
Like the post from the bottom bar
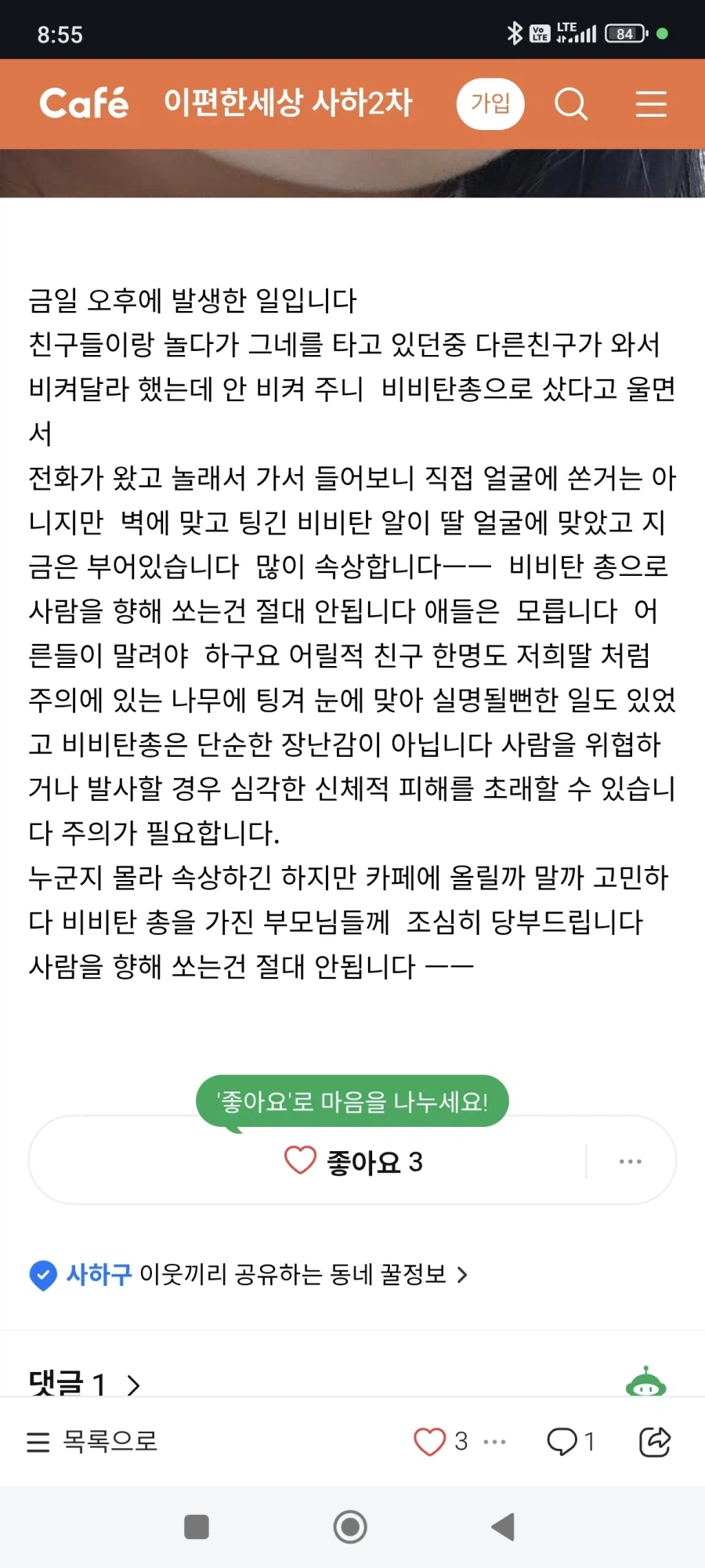(429, 1440)
